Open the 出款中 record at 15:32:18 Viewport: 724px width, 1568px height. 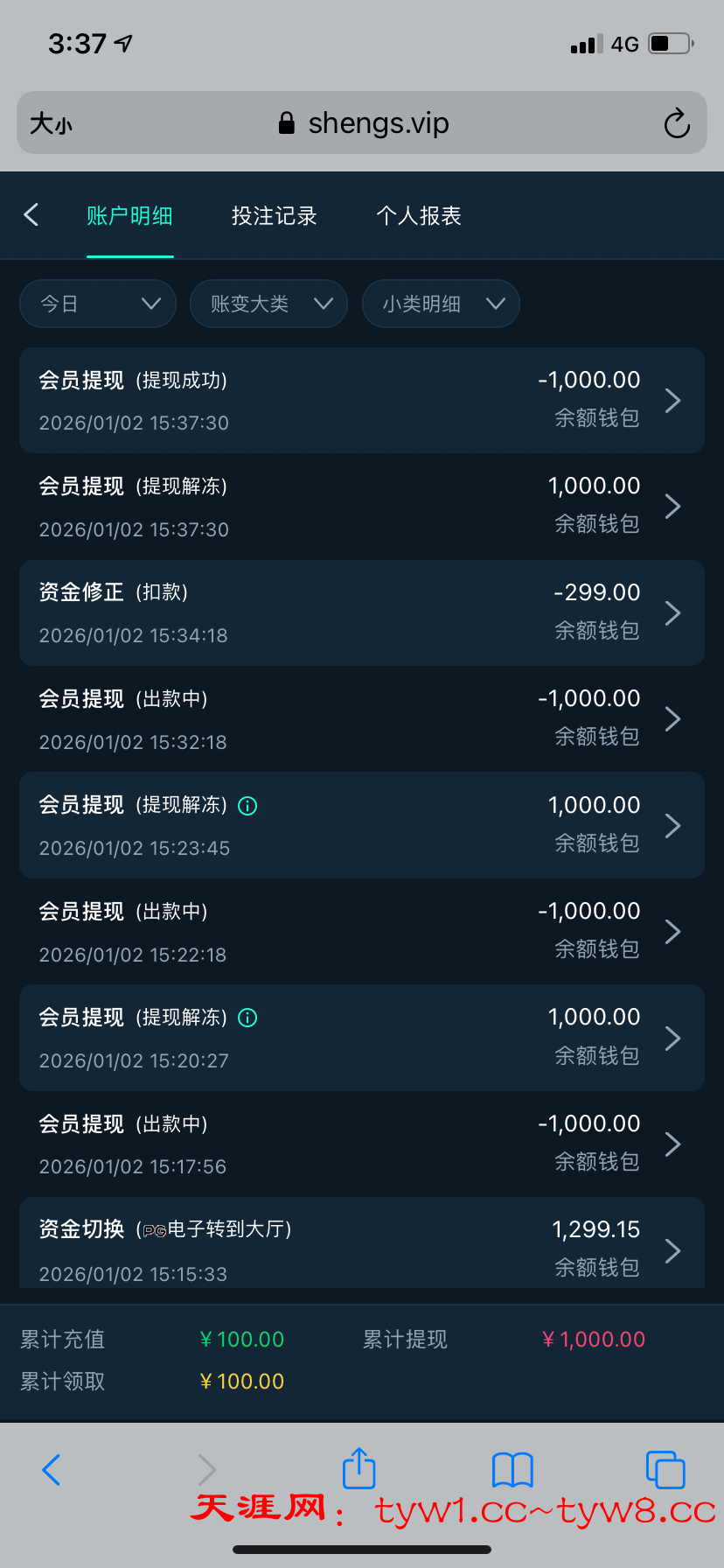(362, 719)
